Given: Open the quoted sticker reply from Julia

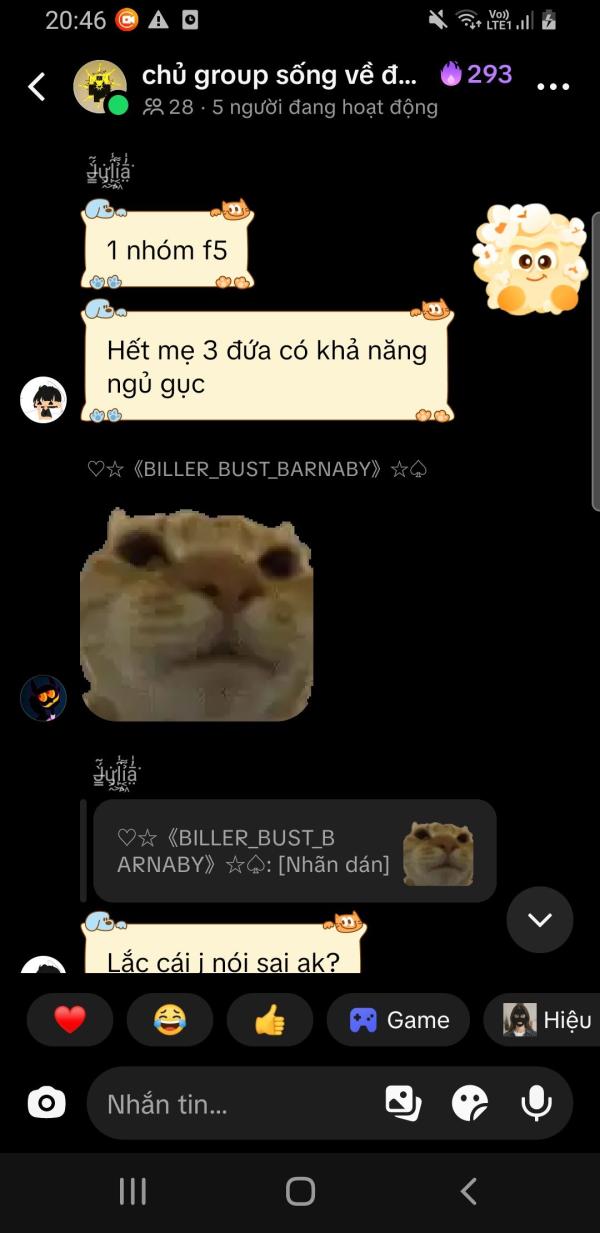Looking at the screenshot, I should (295, 851).
